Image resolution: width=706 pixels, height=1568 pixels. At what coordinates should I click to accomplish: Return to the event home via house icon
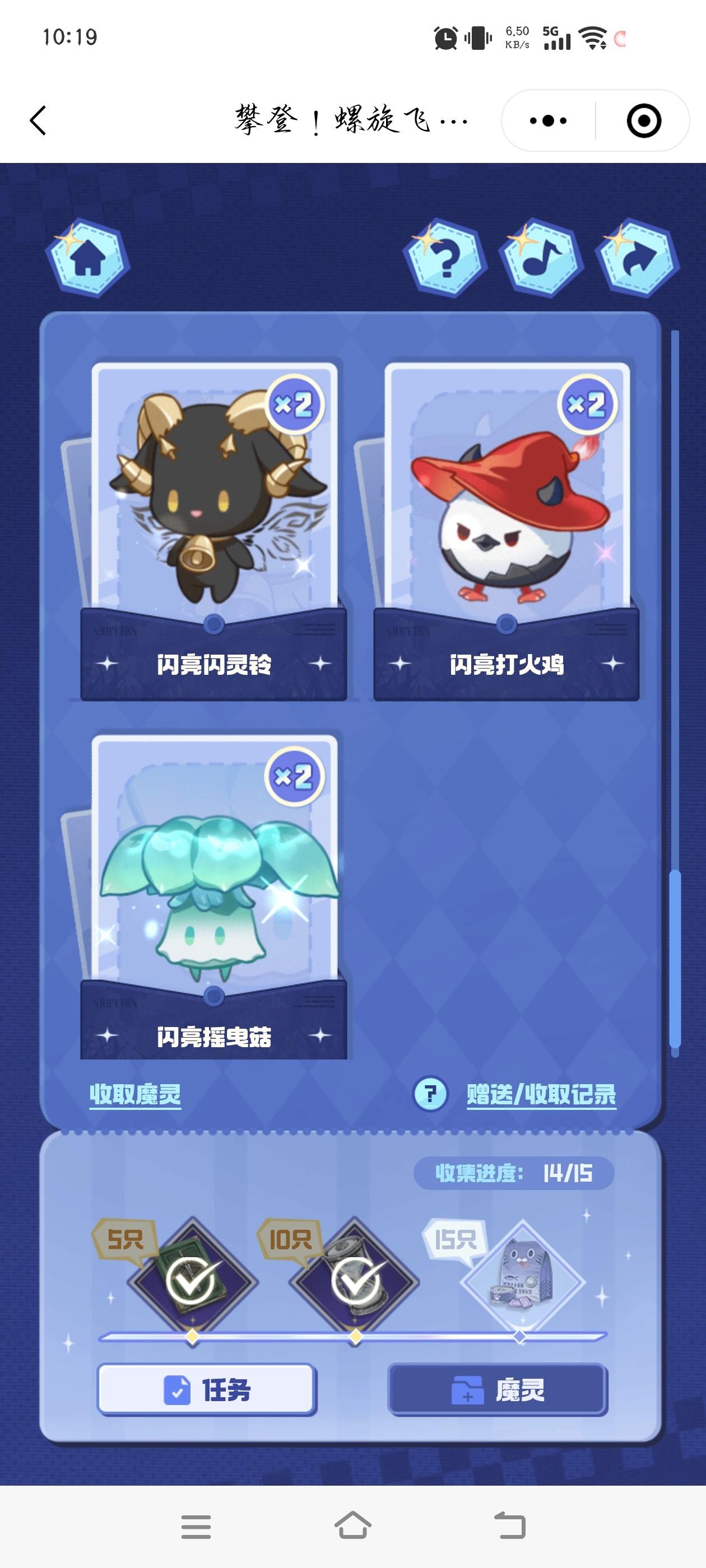[x=88, y=259]
